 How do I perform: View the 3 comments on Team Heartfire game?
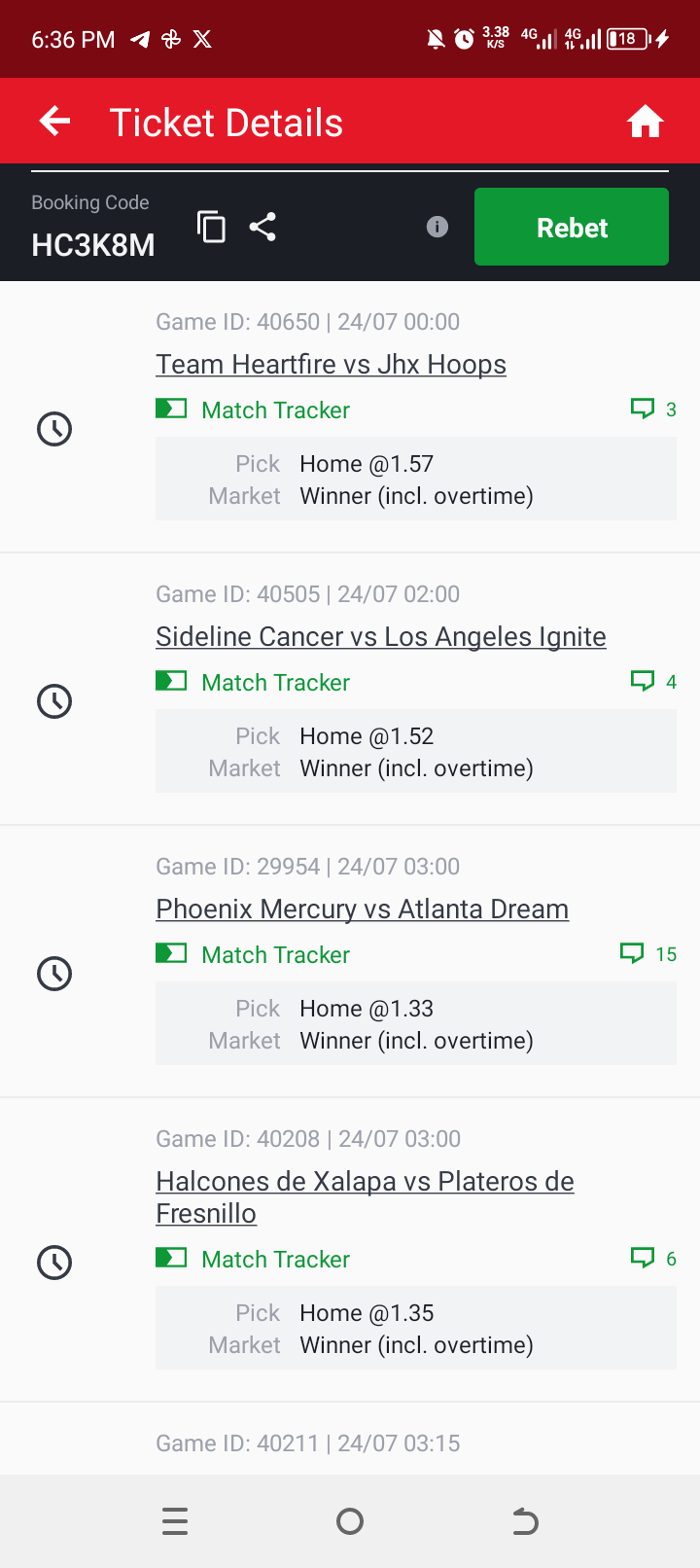(x=654, y=410)
